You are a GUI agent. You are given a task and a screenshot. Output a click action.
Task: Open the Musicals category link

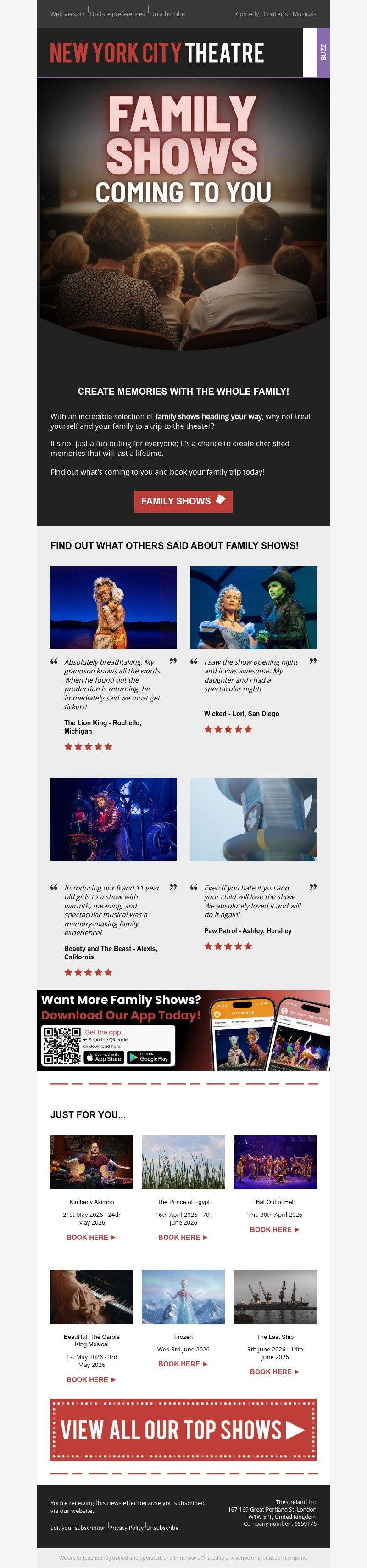point(304,14)
